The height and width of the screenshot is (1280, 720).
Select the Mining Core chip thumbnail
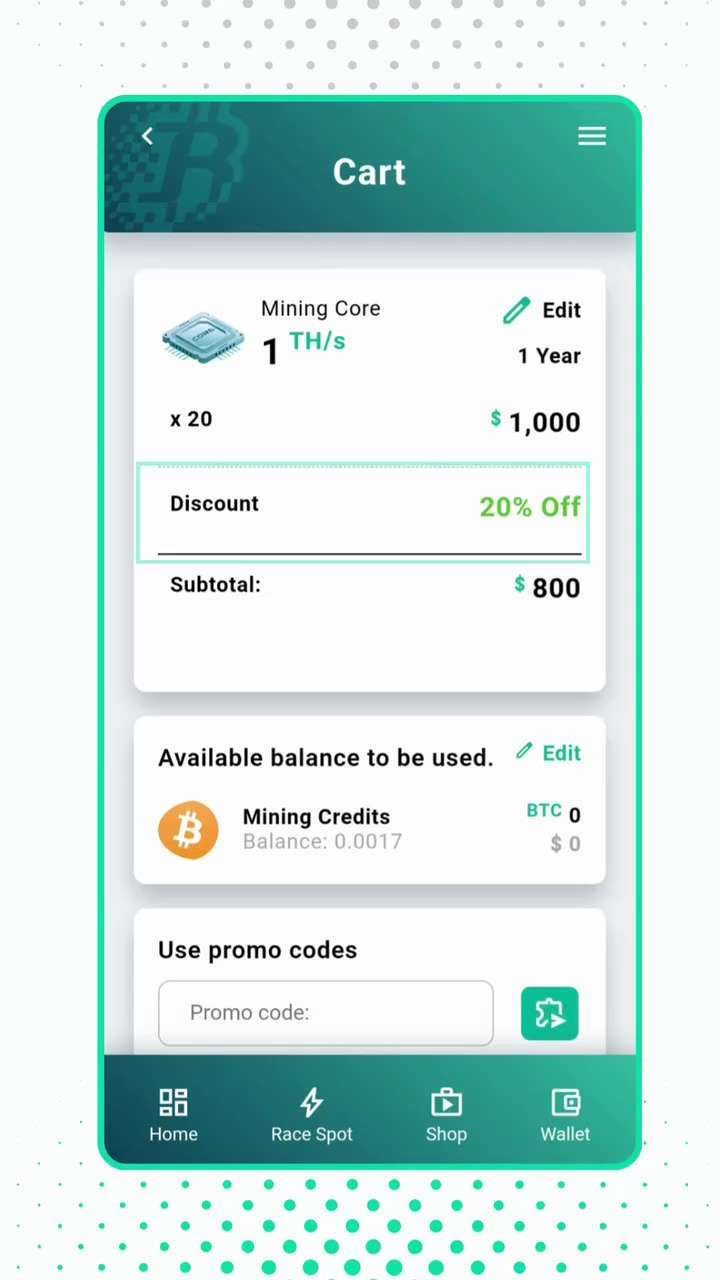click(202, 338)
